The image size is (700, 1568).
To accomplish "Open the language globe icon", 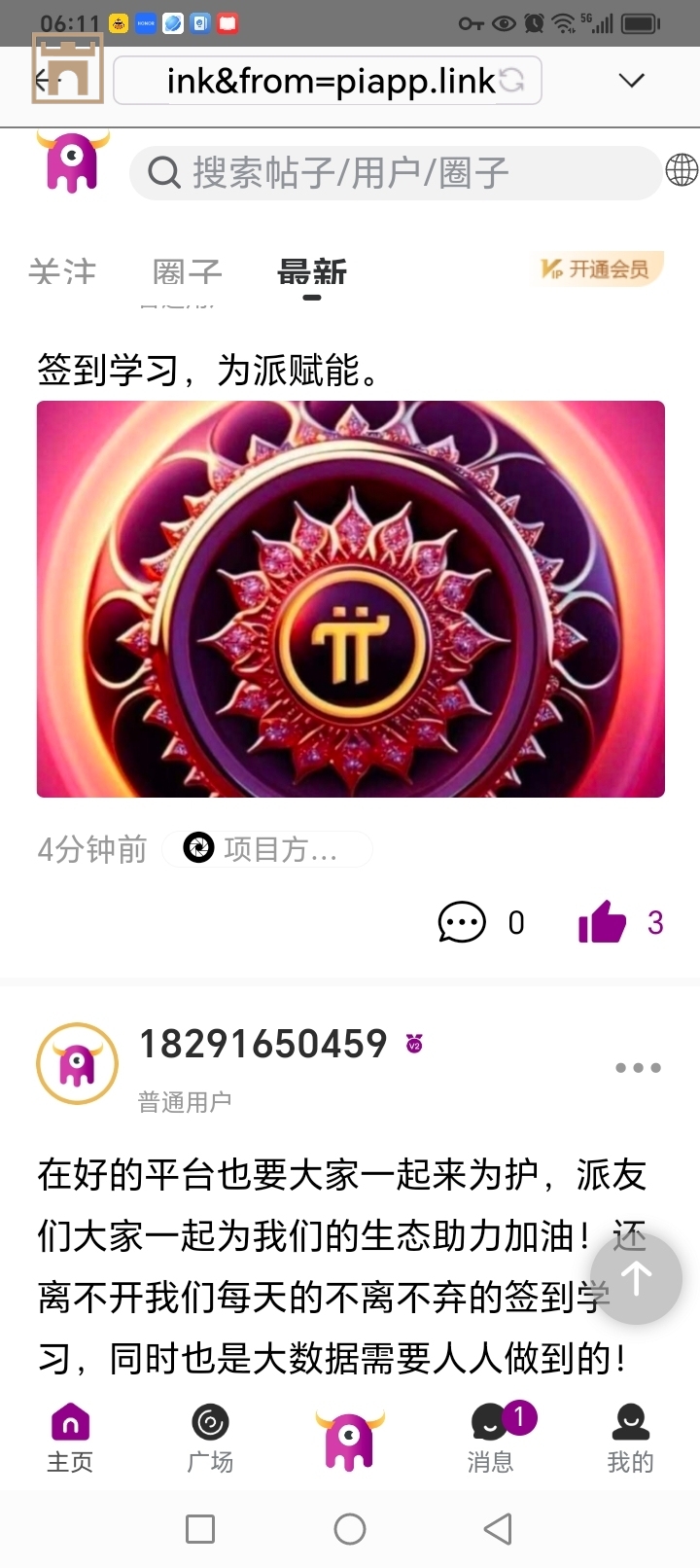I will tap(682, 170).
